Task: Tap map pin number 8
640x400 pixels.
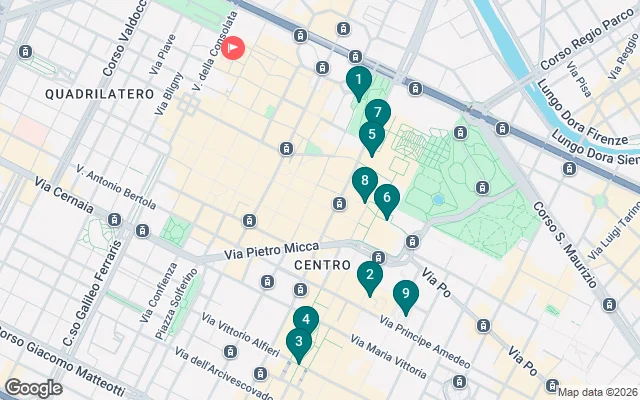Action: 365,182
